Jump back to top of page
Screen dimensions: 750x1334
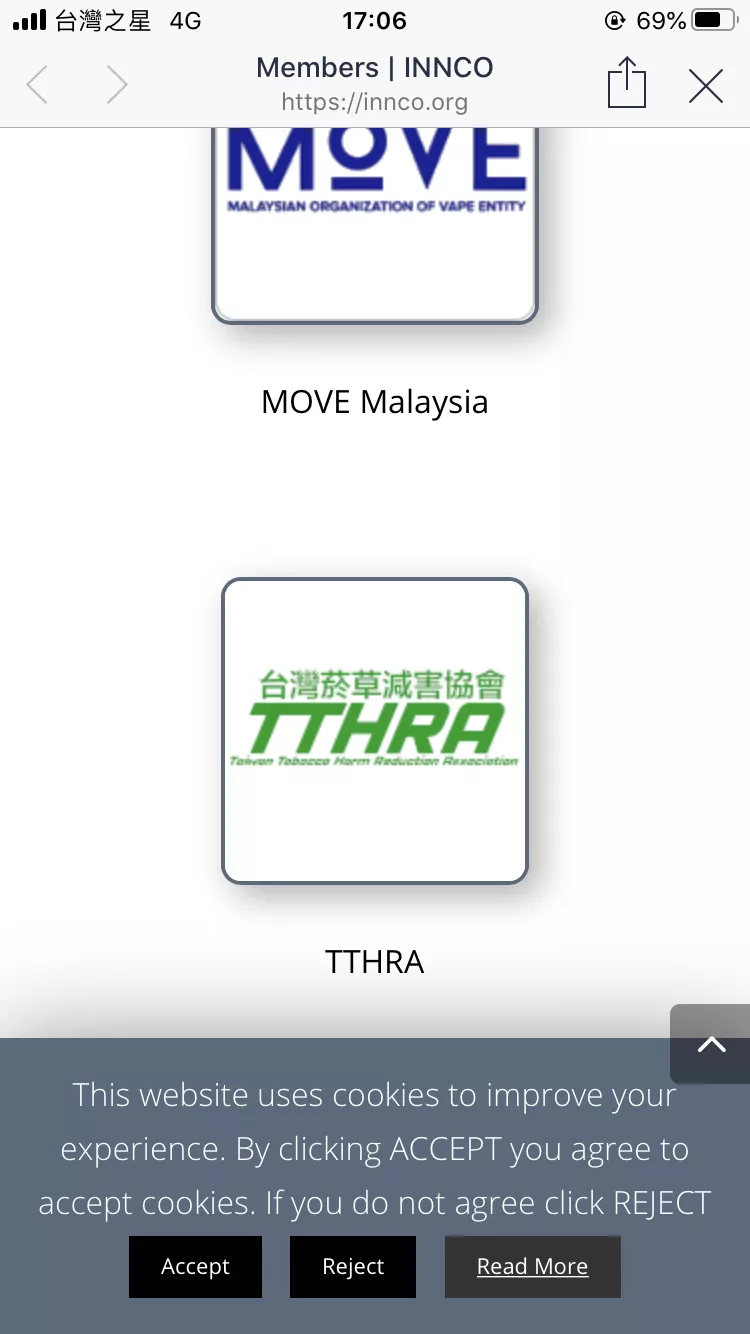tap(711, 1044)
